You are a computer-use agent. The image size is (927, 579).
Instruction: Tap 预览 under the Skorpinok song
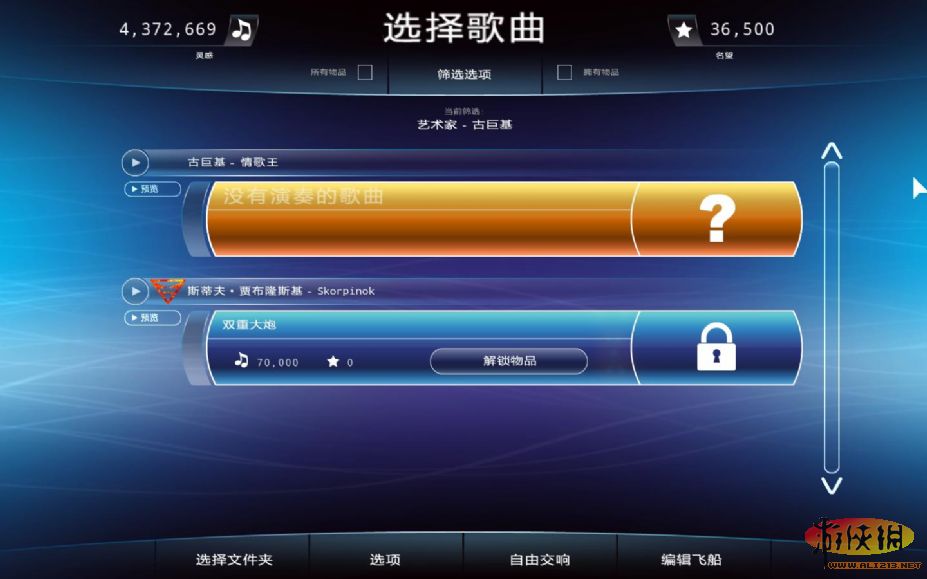153,317
